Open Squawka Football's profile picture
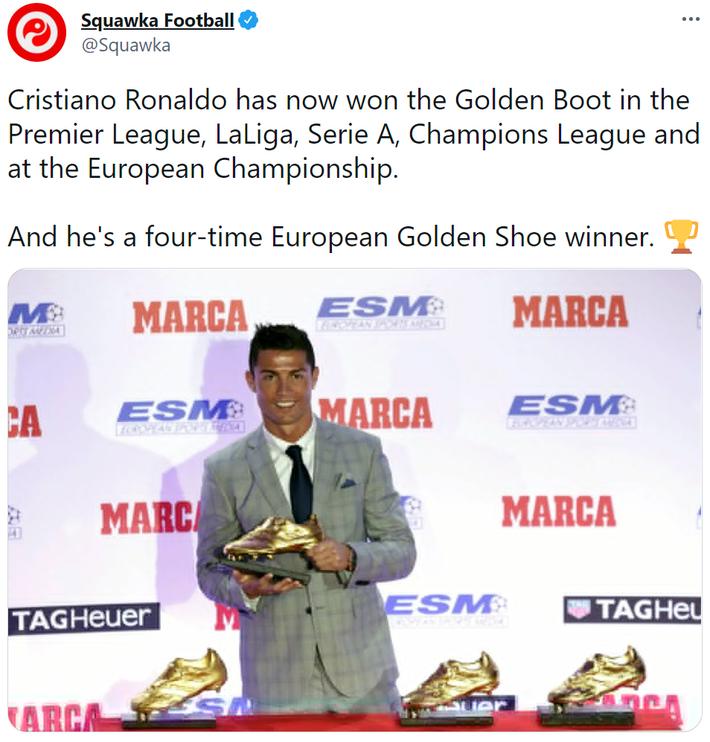This screenshot has height=742, width=710. (37, 33)
